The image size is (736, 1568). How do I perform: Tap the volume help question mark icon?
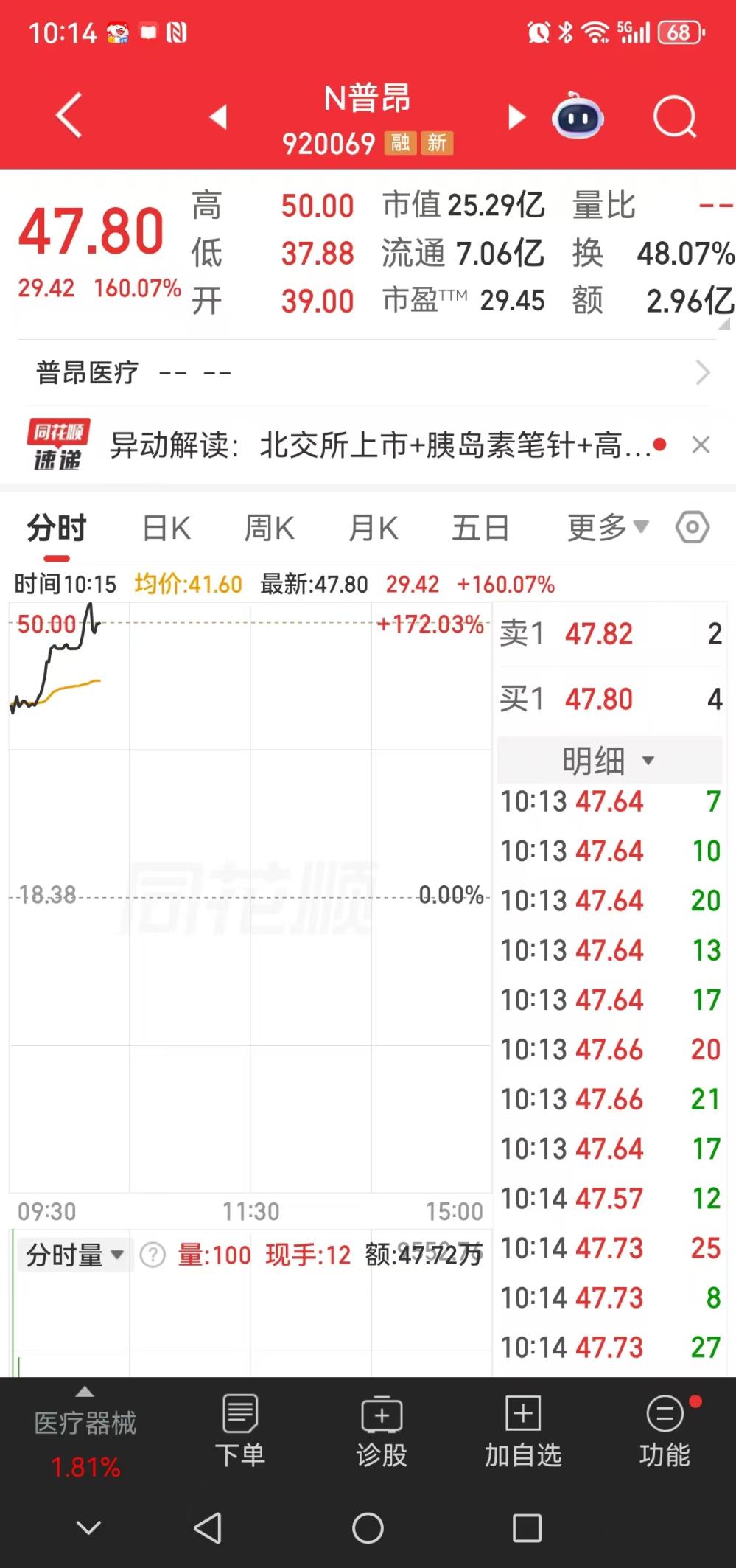coord(151,1255)
